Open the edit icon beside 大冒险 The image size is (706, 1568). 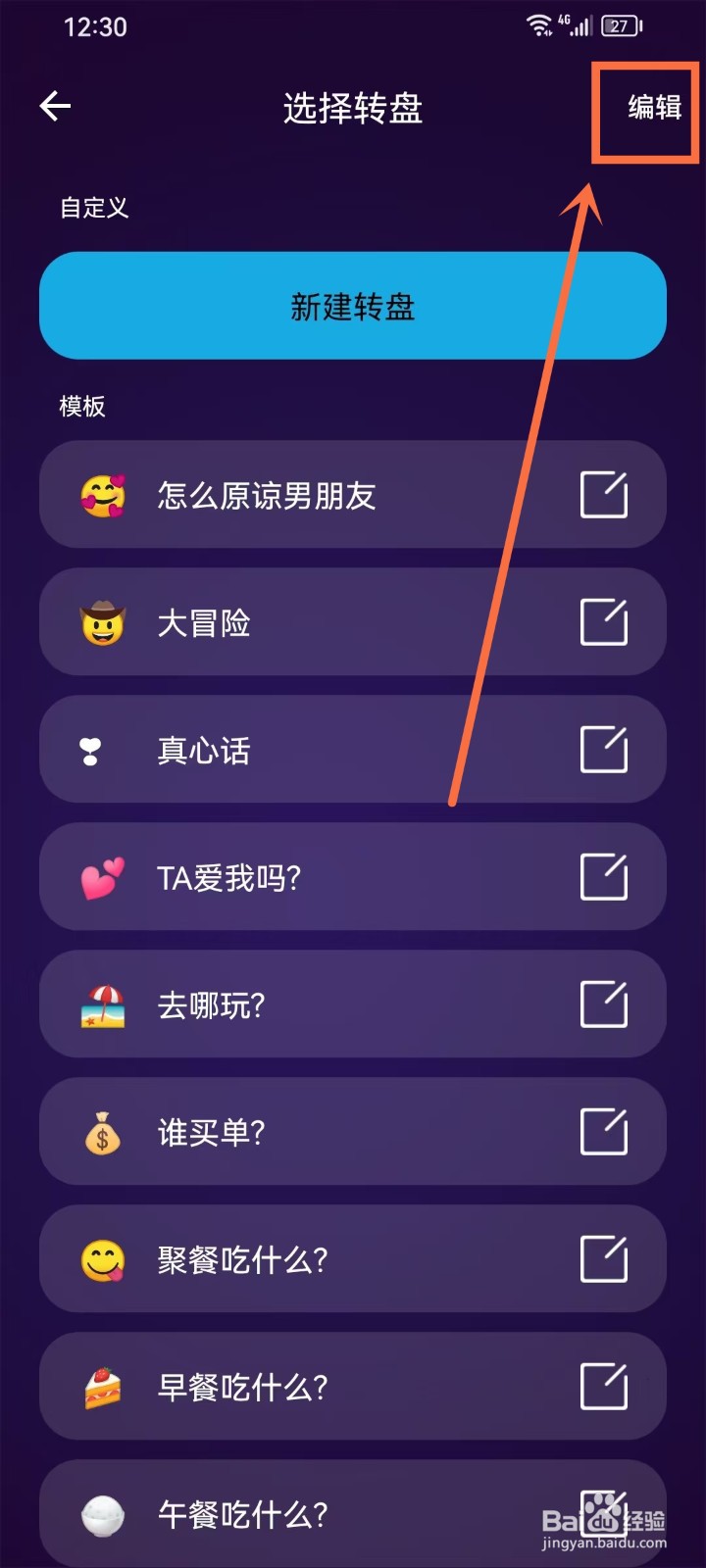point(605,622)
